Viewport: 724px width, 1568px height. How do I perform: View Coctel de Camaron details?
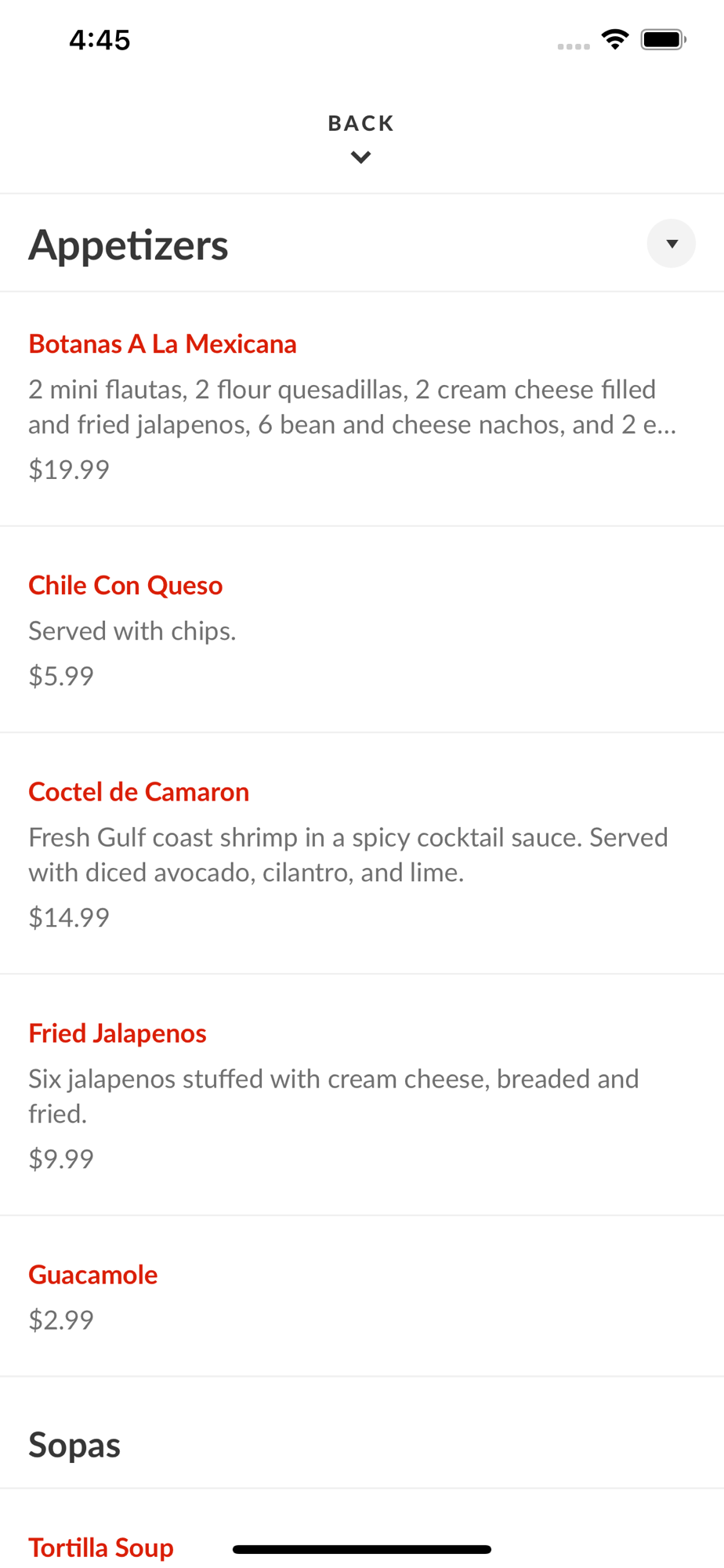pos(362,854)
